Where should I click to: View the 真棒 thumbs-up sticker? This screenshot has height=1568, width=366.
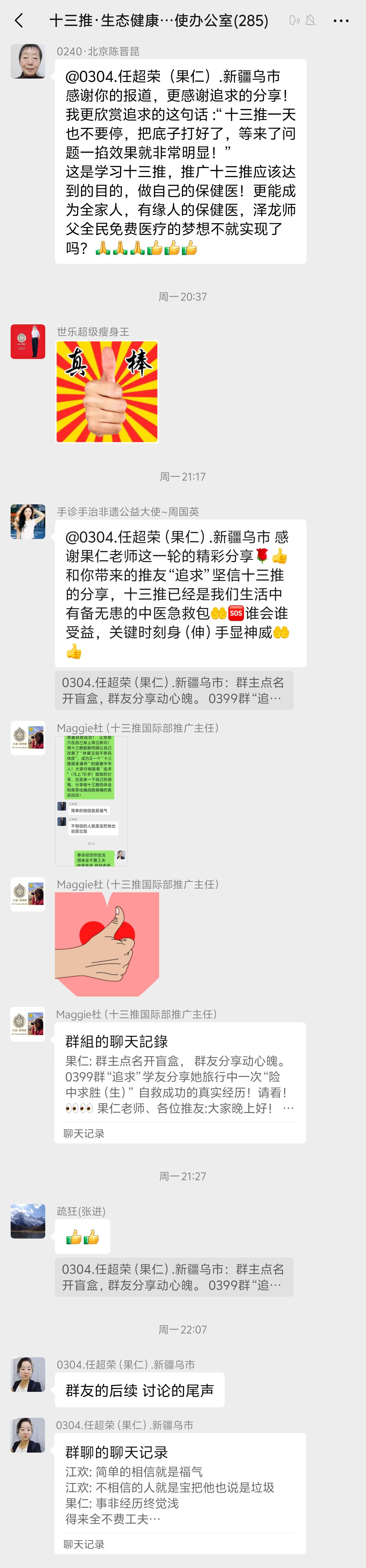click(x=107, y=391)
